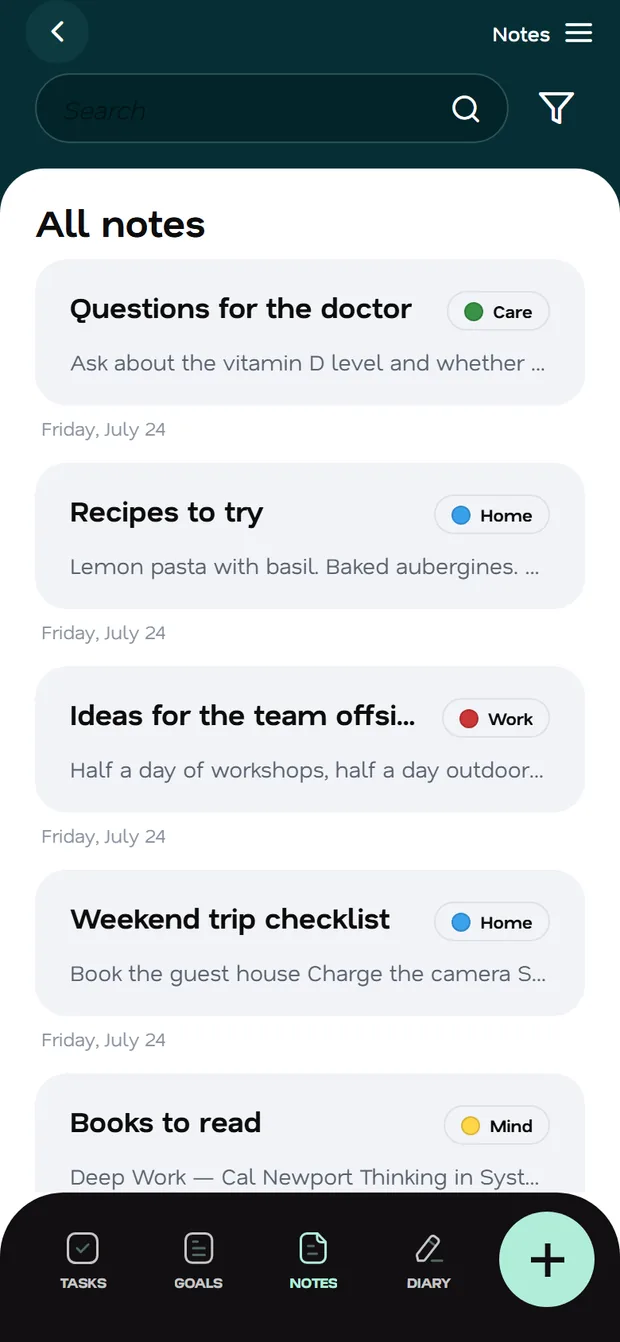Open the Ideas for the team offsite note
Viewport: 620px width, 1342px height.
[310, 739]
